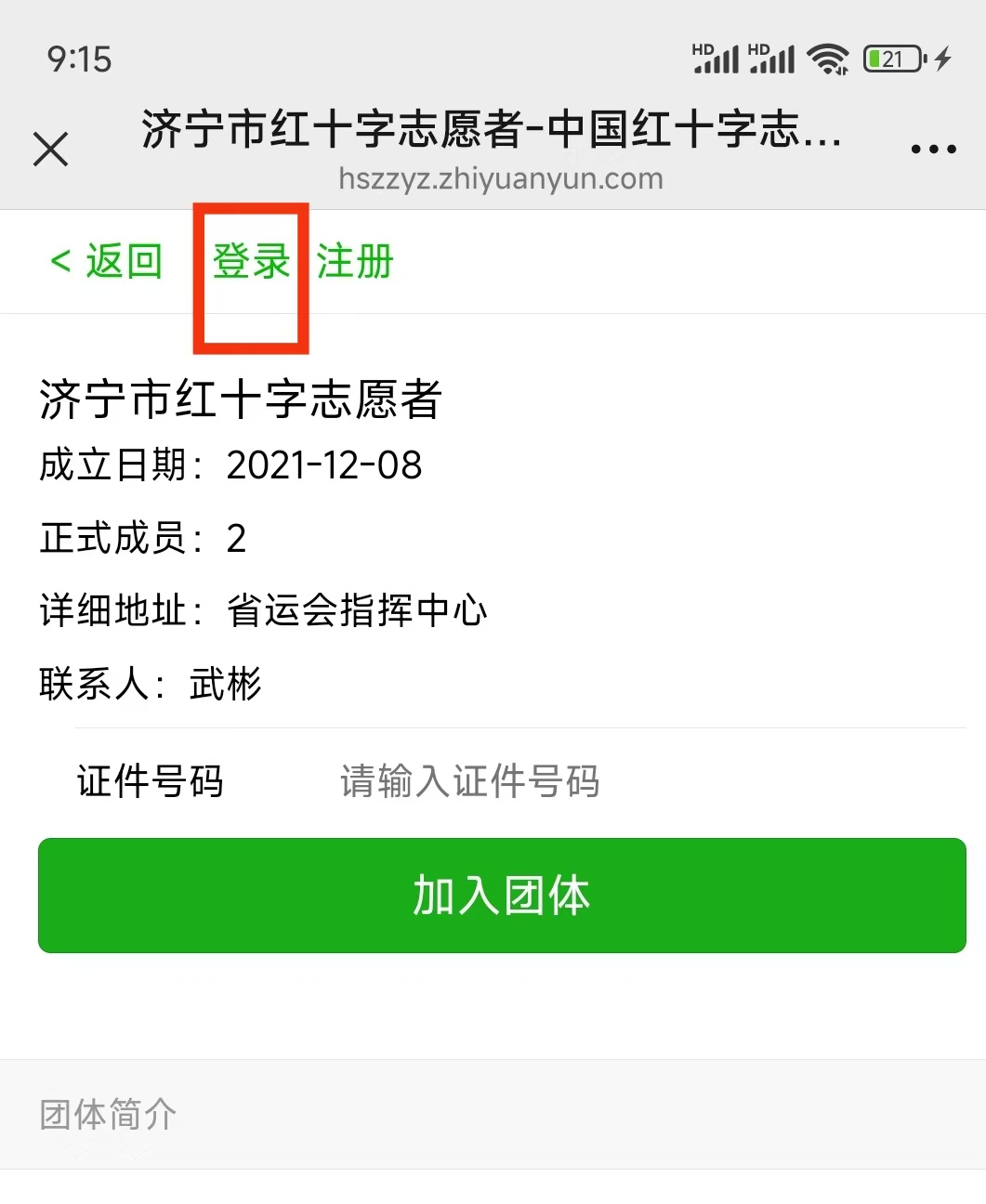Tap the 加入团体 button

(x=502, y=896)
